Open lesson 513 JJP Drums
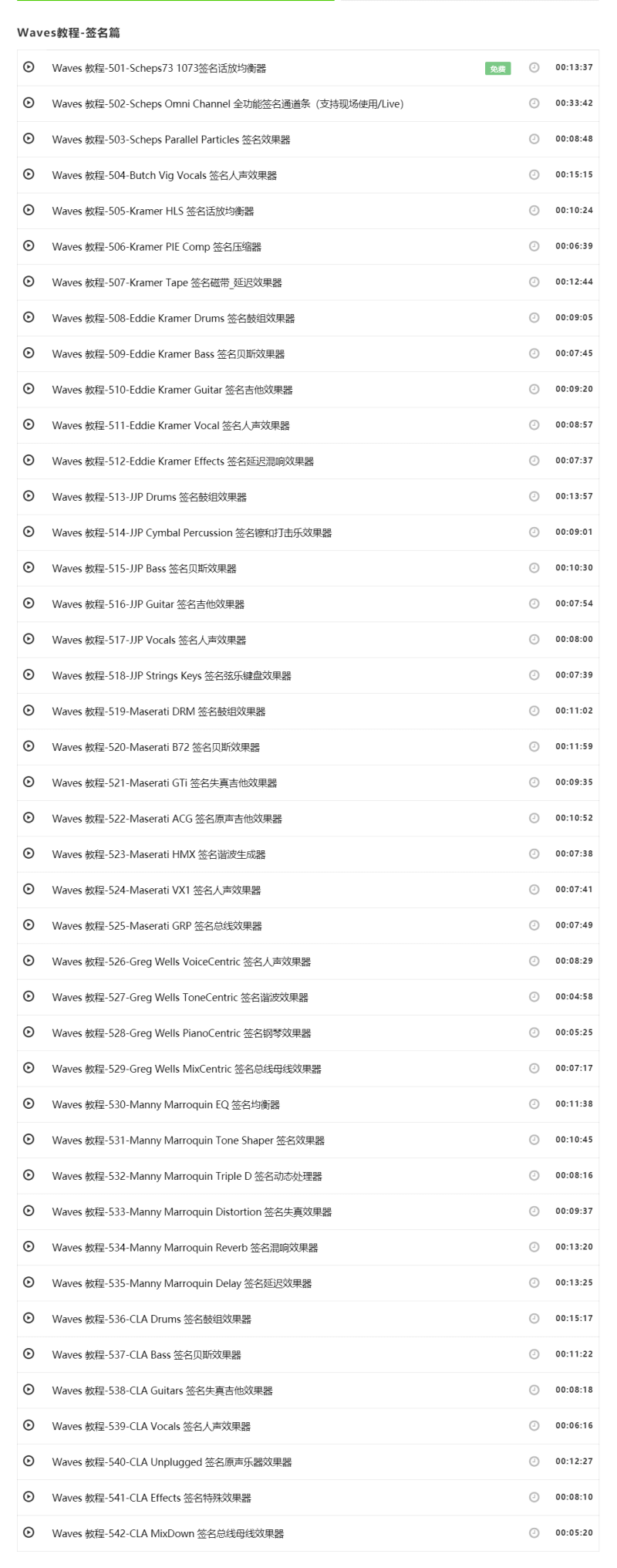The height and width of the screenshot is (1568, 617). click(149, 497)
